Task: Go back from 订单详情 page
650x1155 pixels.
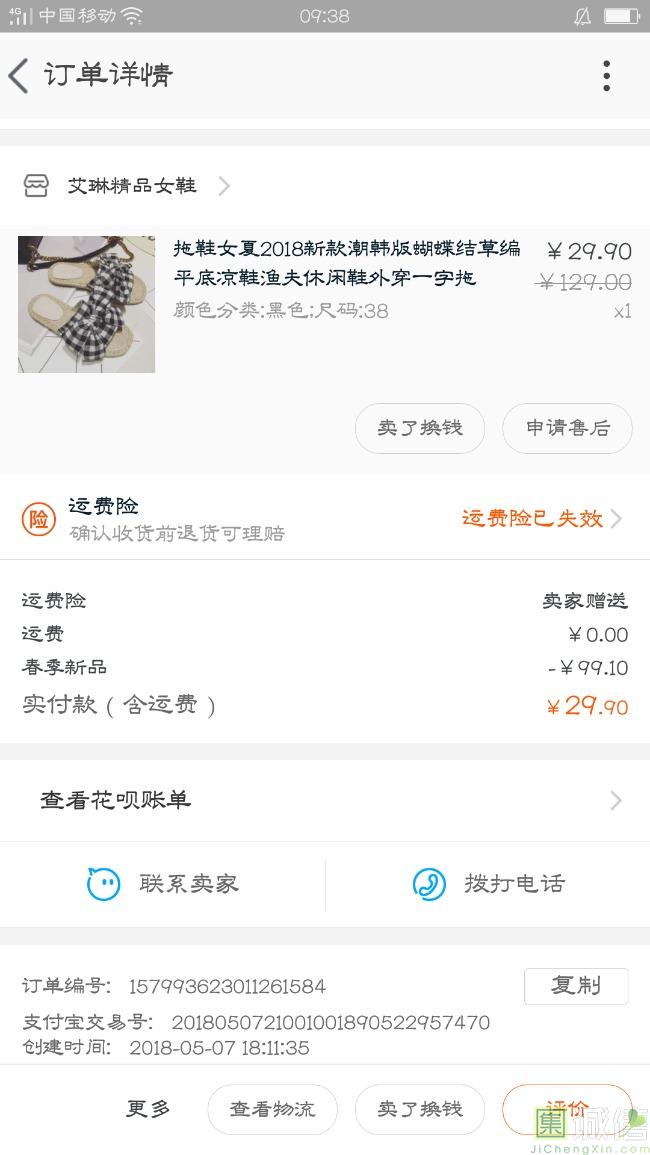Action: 20,76
